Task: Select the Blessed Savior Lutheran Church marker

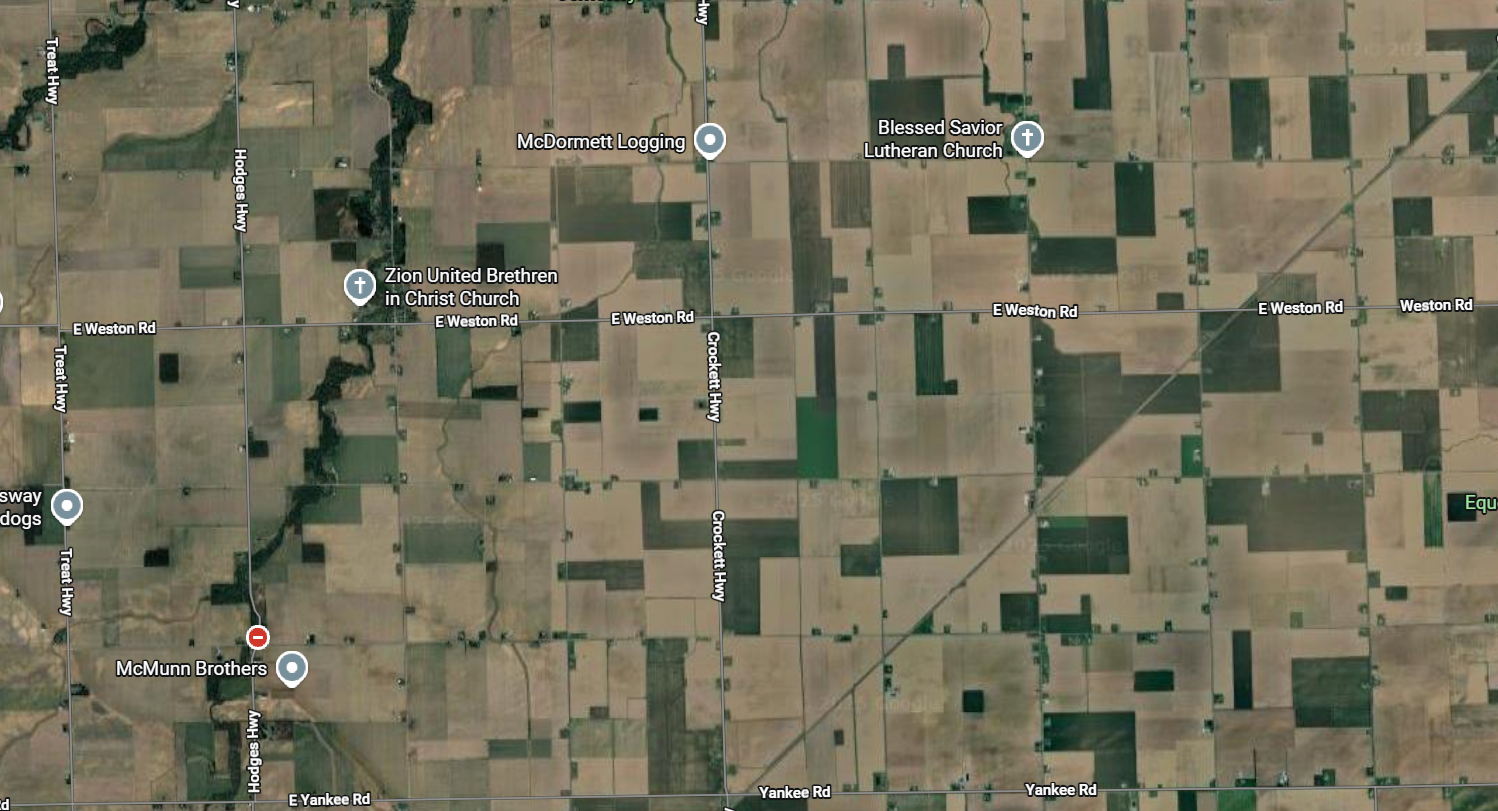Action: [1026, 138]
